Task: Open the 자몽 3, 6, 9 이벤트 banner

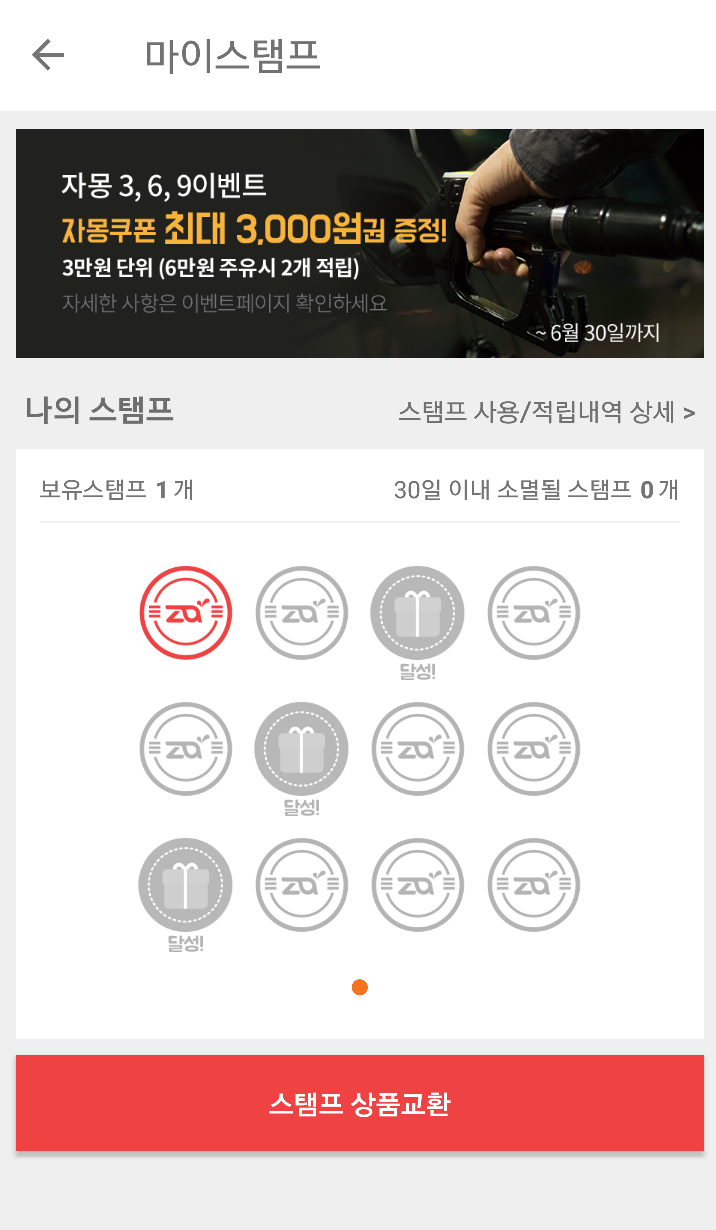Action: click(360, 243)
